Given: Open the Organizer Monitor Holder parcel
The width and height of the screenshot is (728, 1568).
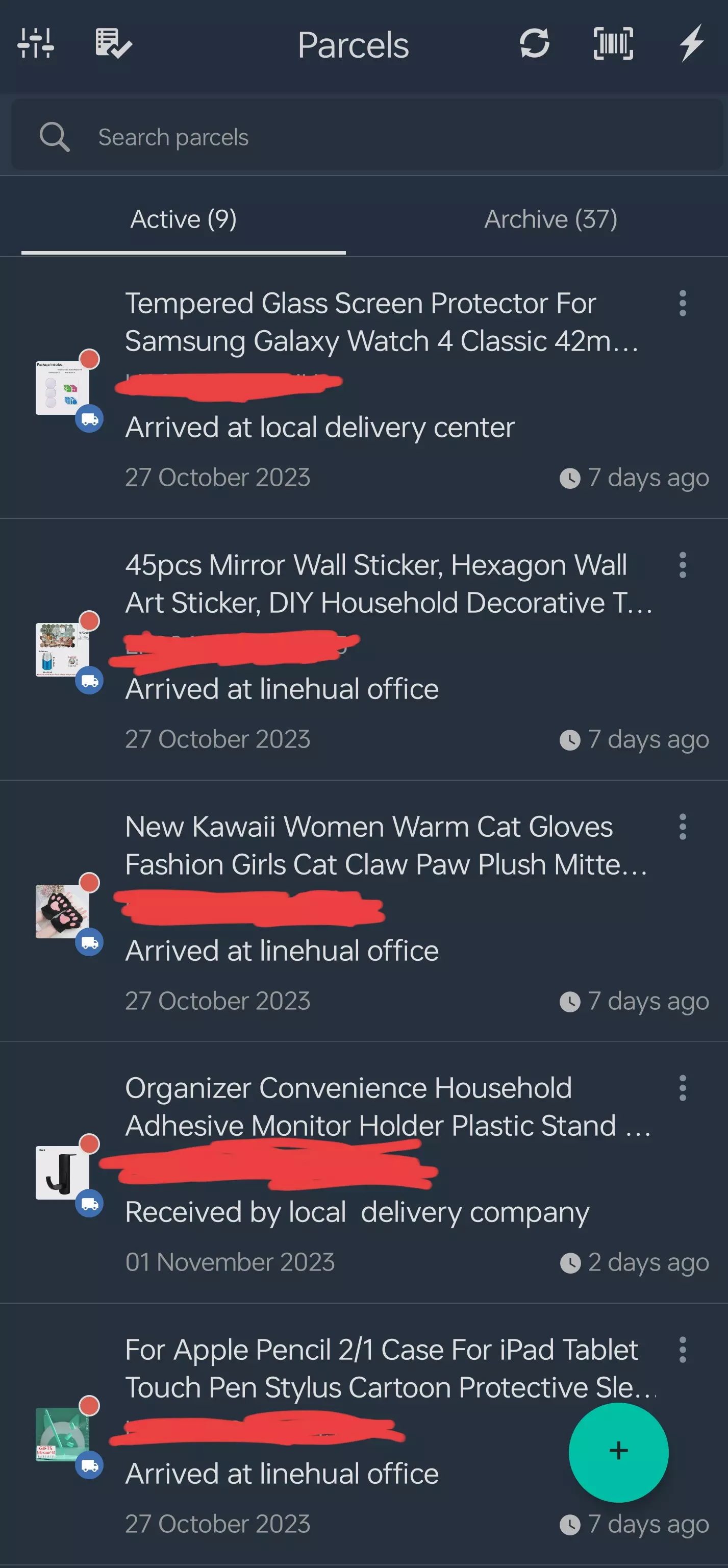Looking at the screenshot, I should [364, 1173].
